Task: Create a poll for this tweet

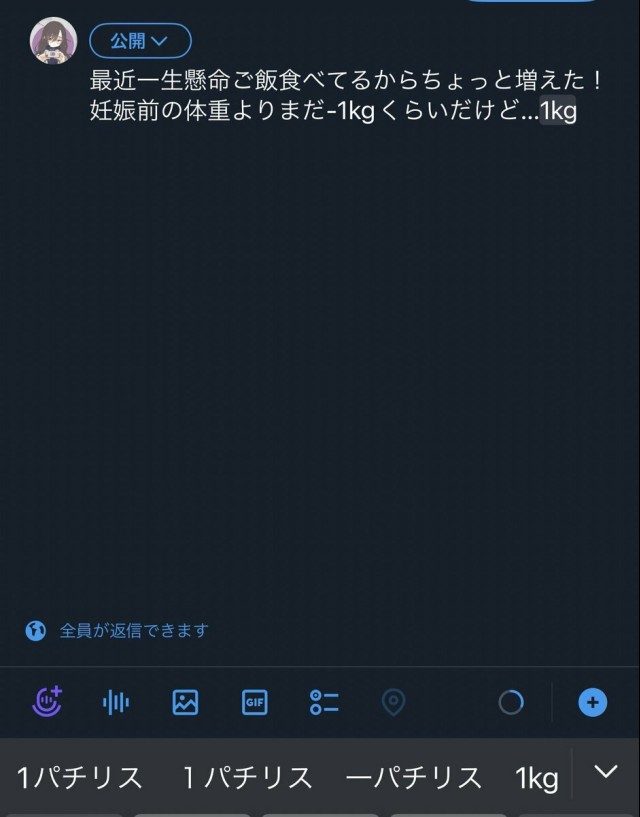Action: (323, 702)
